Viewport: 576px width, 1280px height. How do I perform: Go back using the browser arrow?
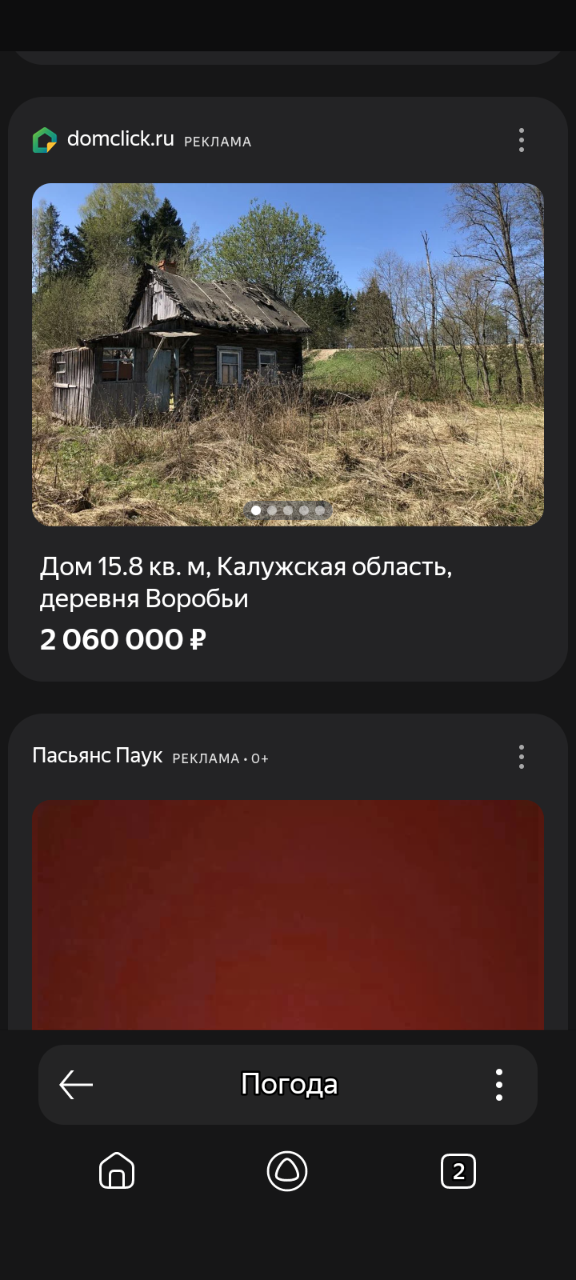(76, 1084)
